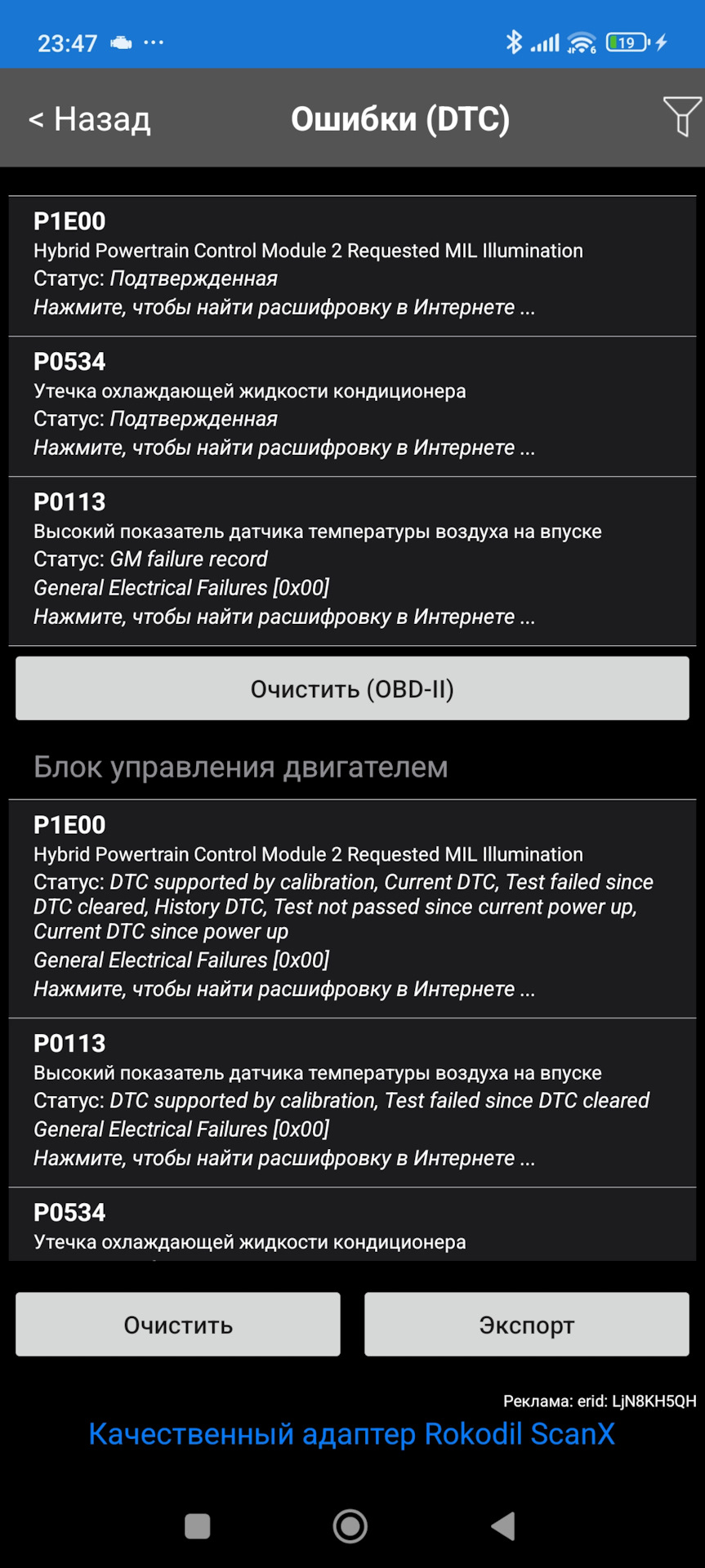The width and height of the screenshot is (705, 1568).
Task: Open P0534 entry with Подтвержденная status
Action: 352,405
